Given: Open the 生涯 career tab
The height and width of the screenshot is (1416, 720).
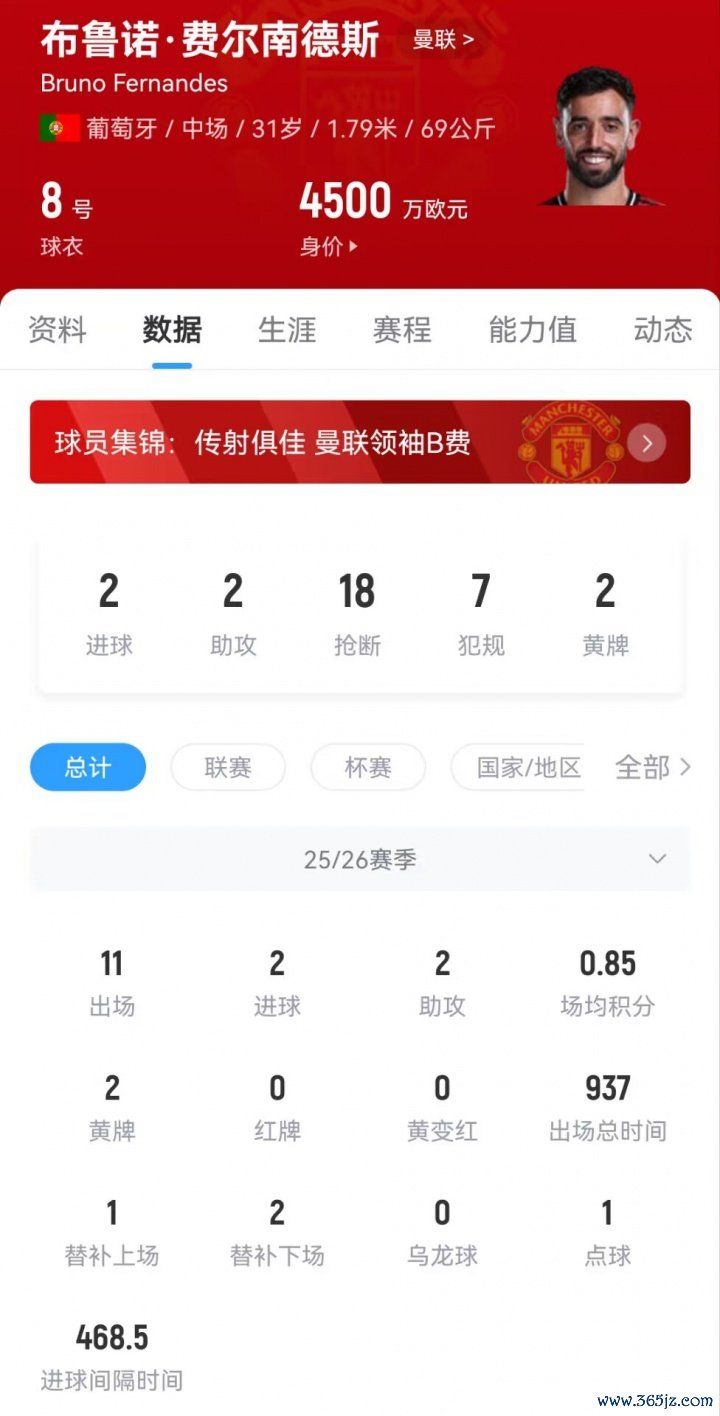Looking at the screenshot, I should coord(287,330).
